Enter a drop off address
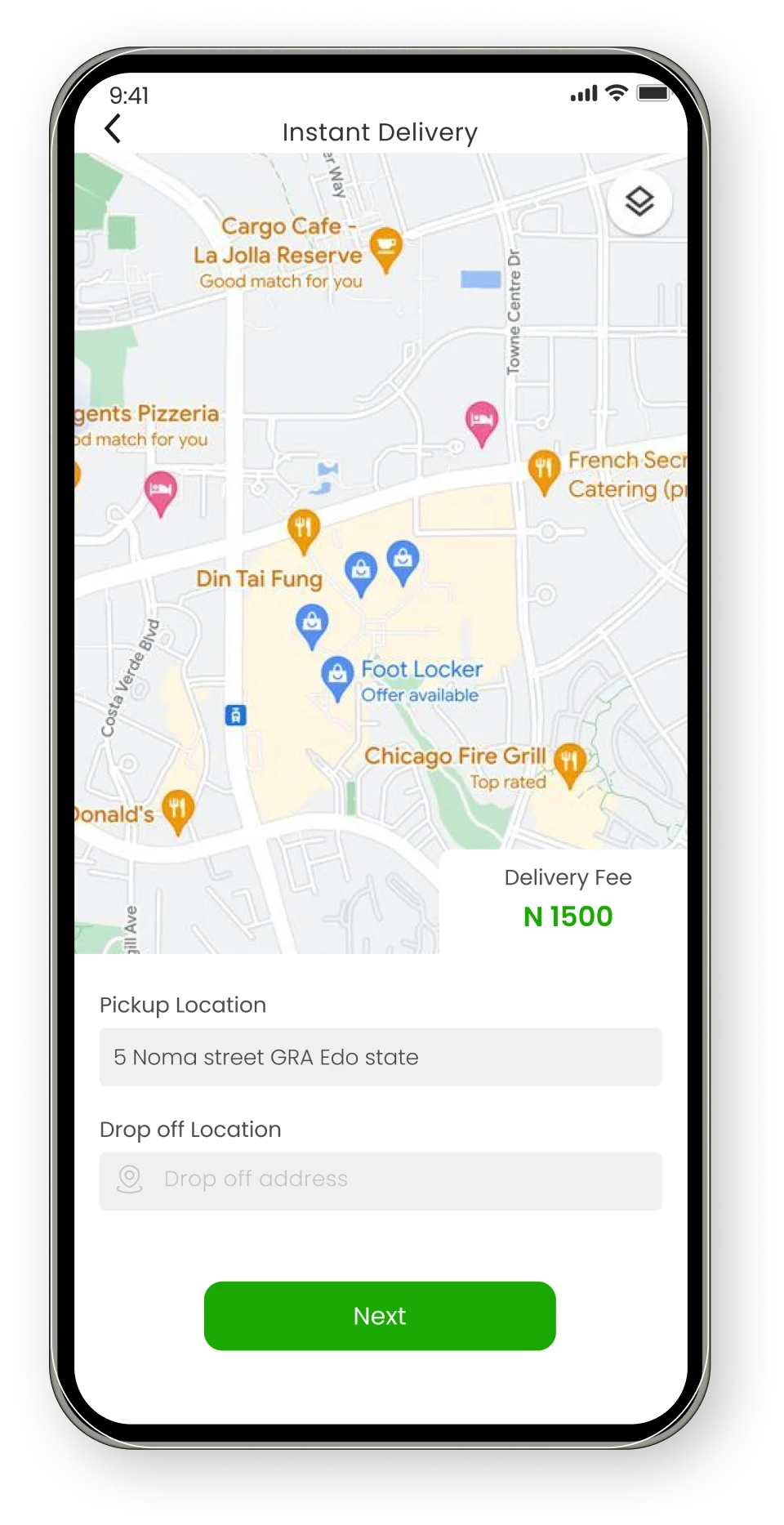 pyautogui.click(x=380, y=1180)
